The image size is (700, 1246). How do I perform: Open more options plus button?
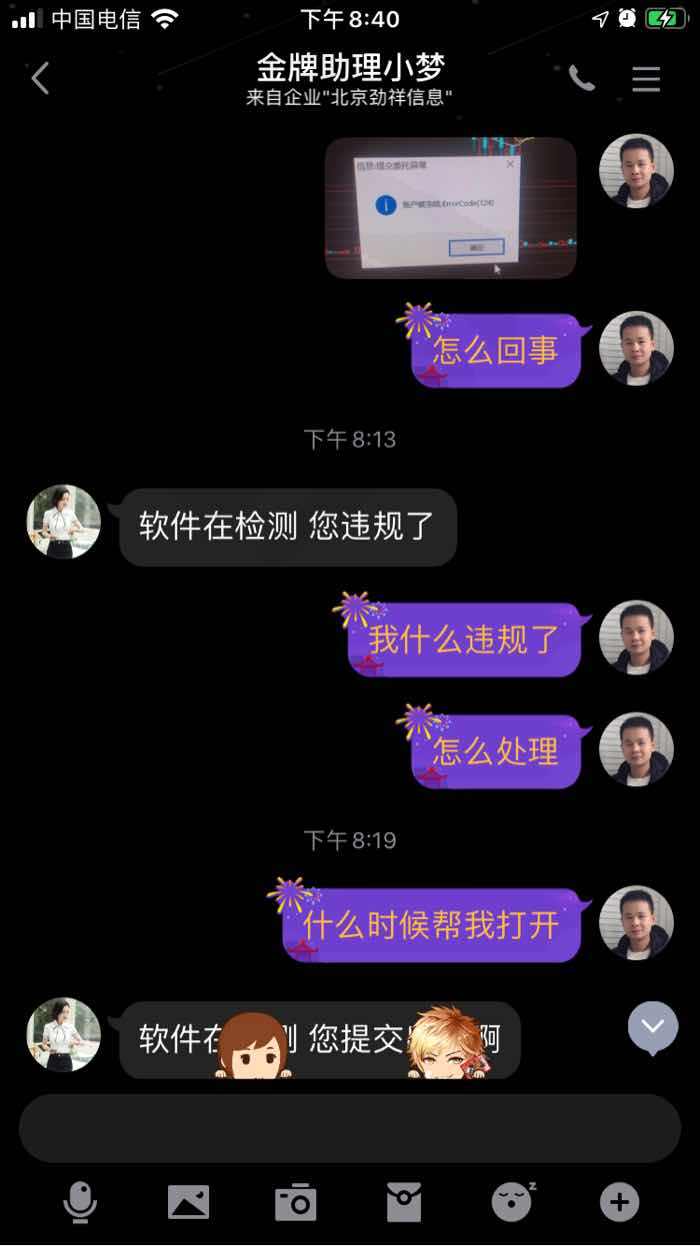[x=619, y=1201]
